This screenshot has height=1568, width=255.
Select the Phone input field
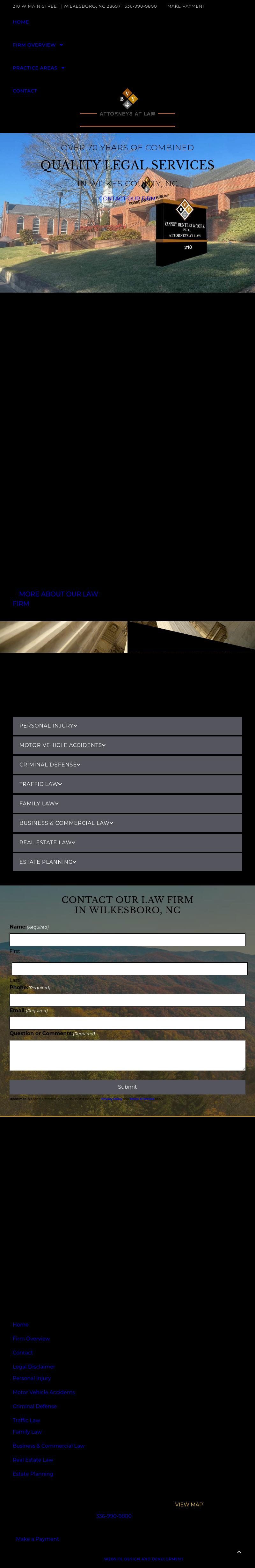(127, 1000)
